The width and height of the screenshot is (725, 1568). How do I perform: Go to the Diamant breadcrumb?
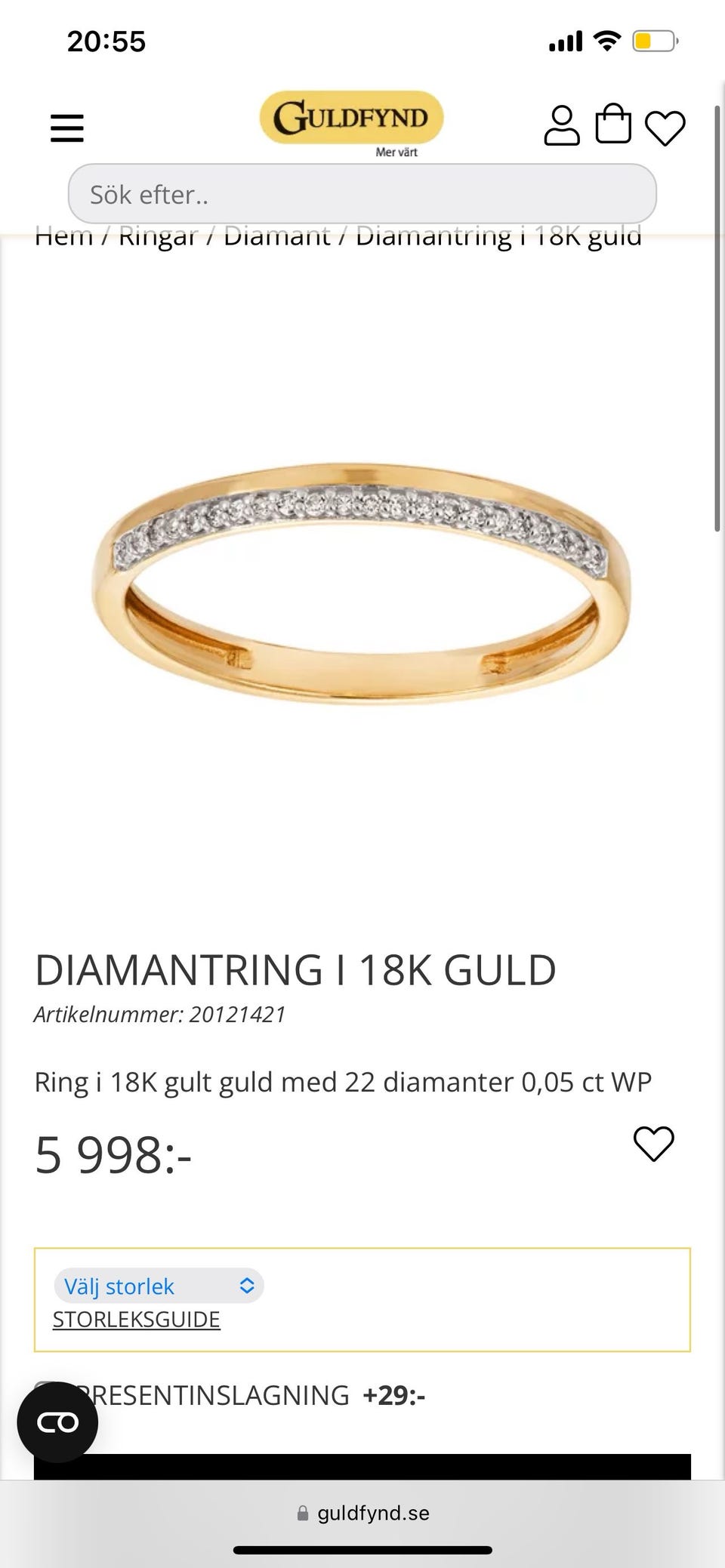click(276, 239)
